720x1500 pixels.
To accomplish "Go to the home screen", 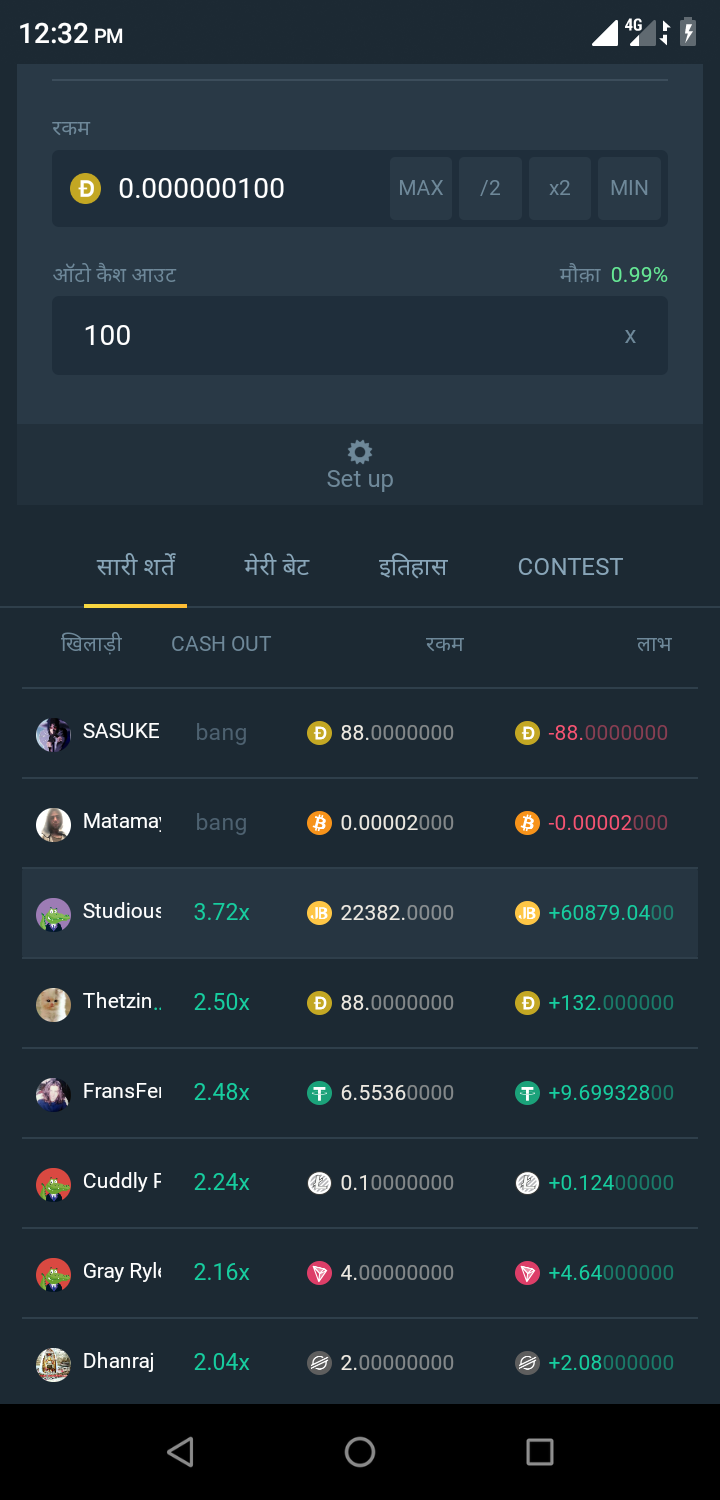I will [x=360, y=1452].
